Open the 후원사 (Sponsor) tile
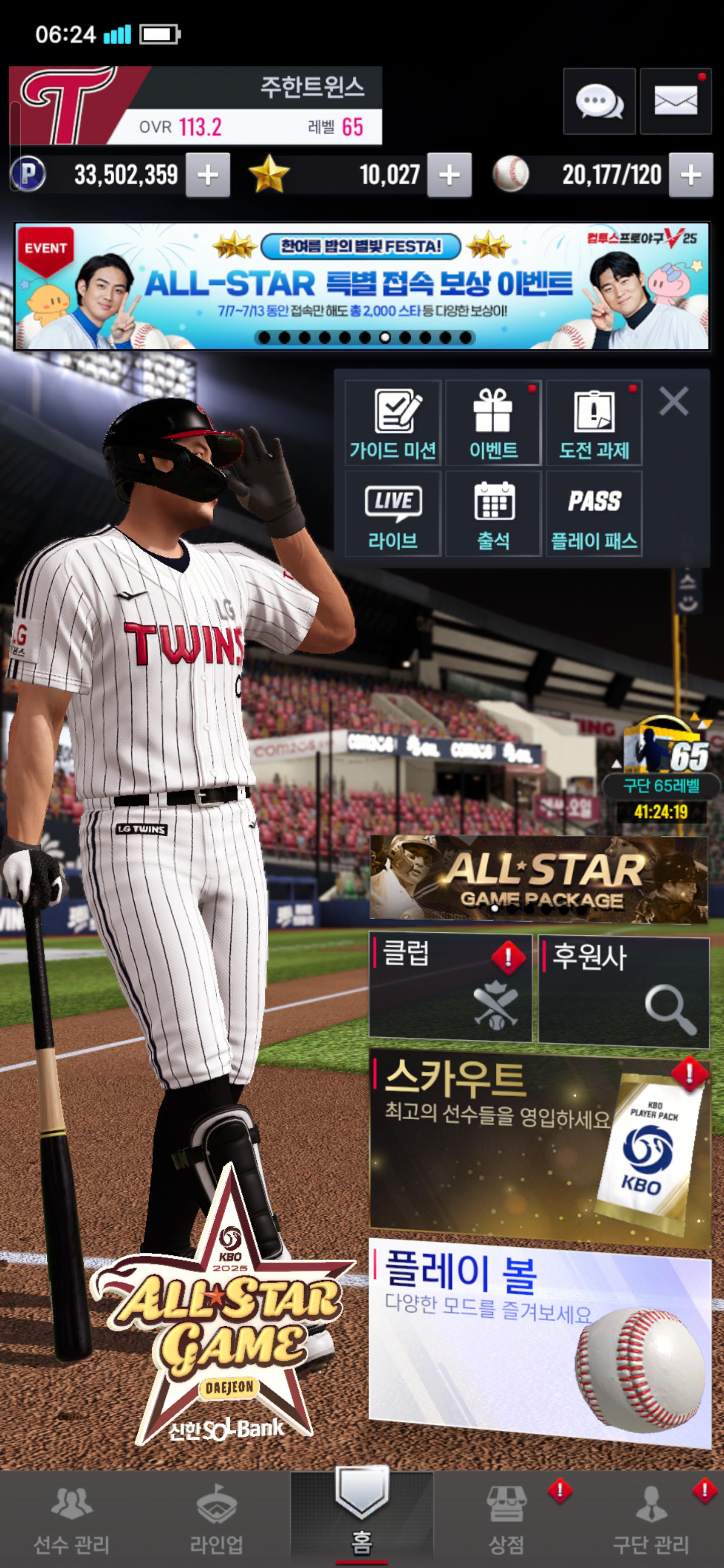The image size is (724, 1568). [623, 992]
